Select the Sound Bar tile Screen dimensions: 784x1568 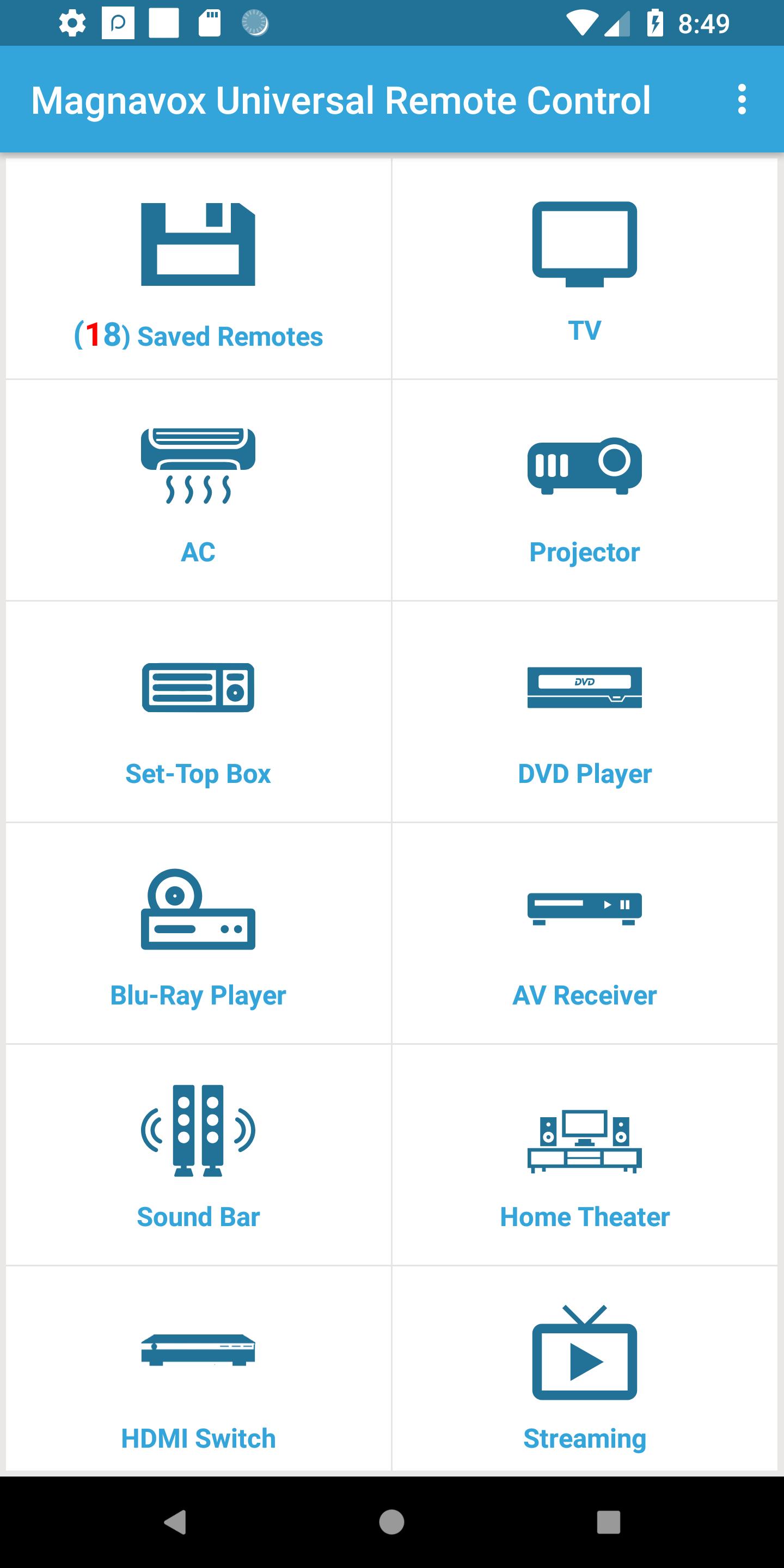tap(198, 1155)
